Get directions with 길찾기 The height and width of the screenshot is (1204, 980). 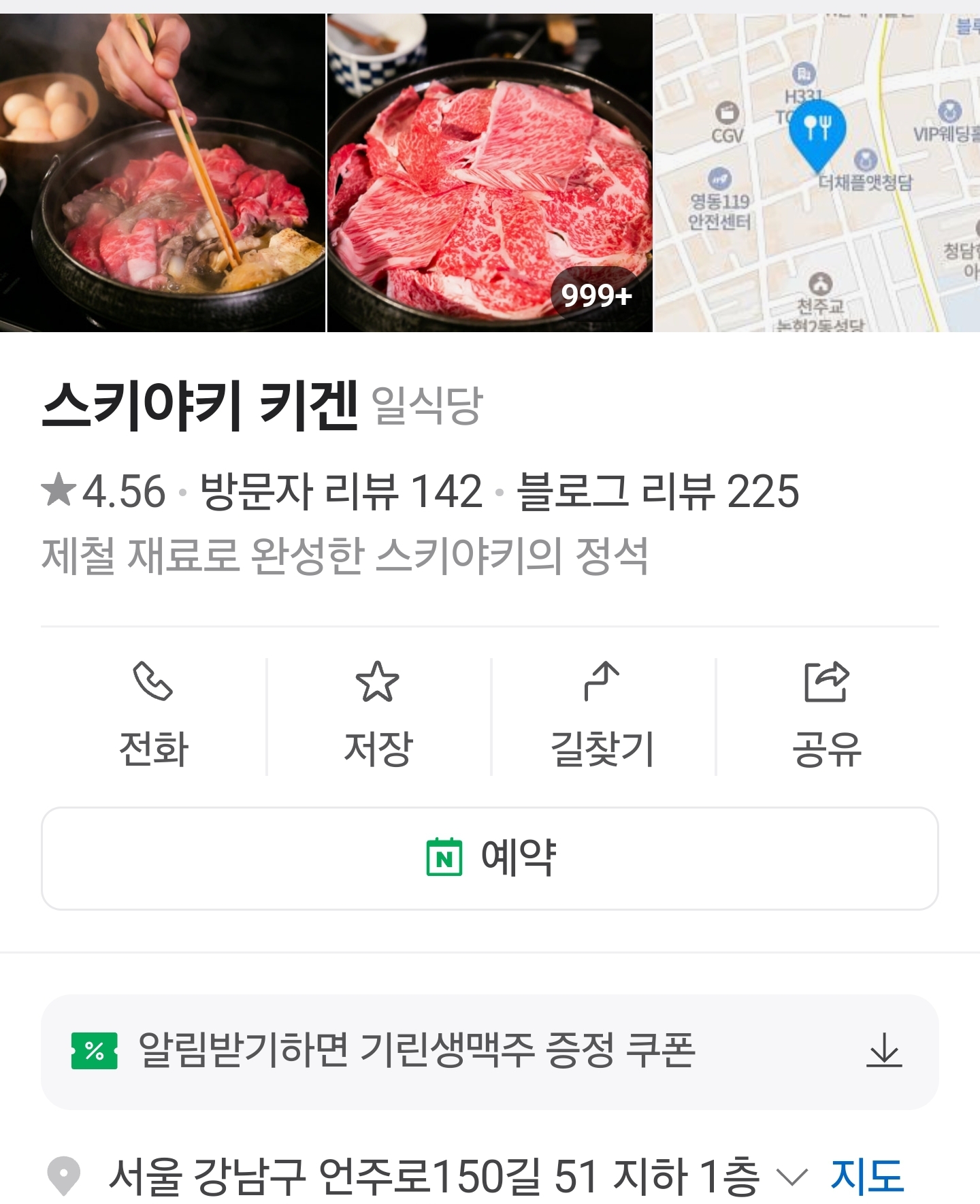(x=603, y=716)
